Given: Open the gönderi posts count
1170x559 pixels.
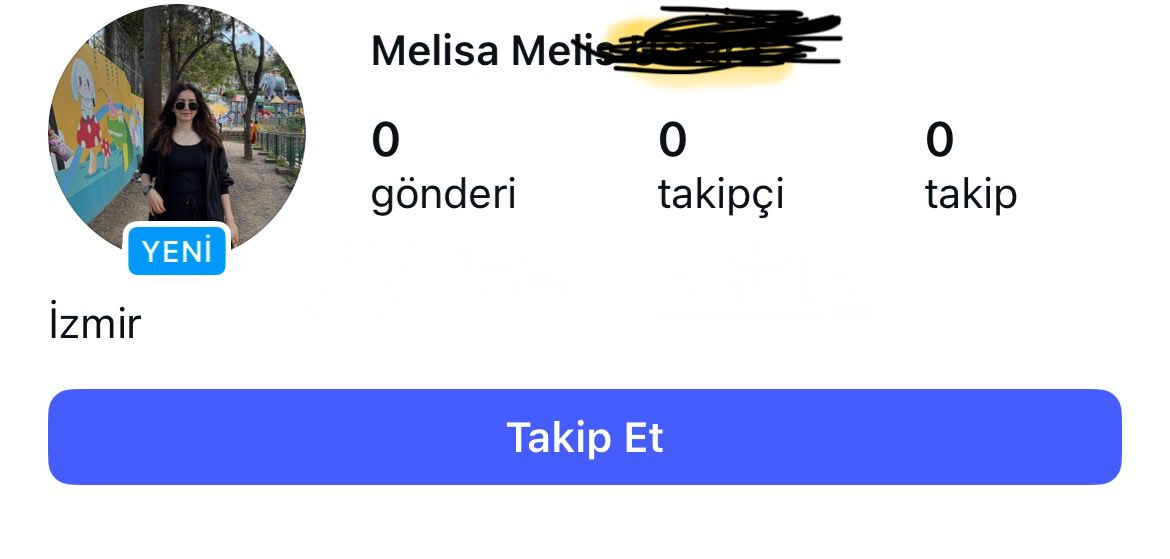Looking at the screenshot, I should (443, 168).
